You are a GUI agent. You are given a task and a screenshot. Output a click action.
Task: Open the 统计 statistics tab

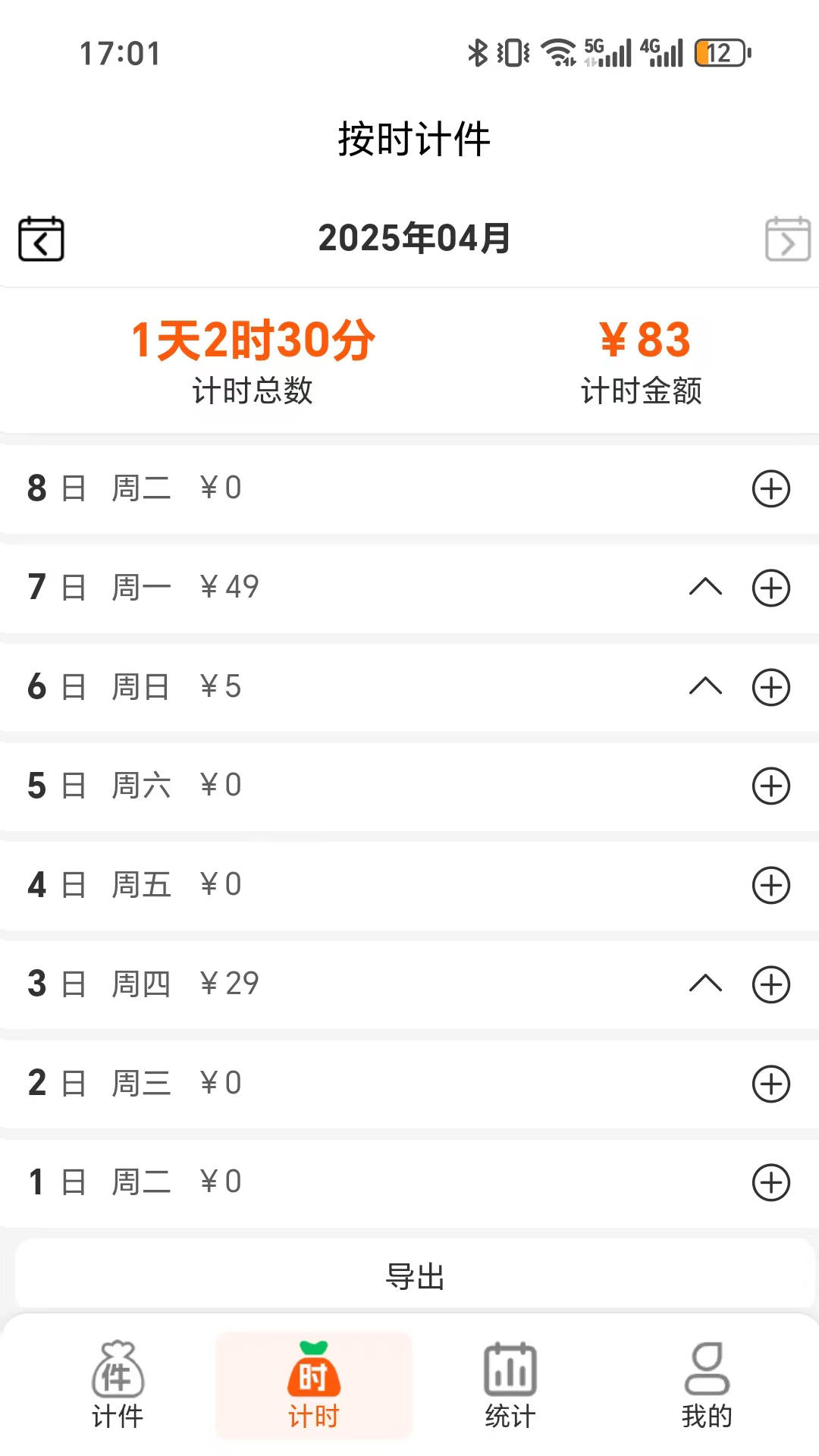(x=510, y=1385)
